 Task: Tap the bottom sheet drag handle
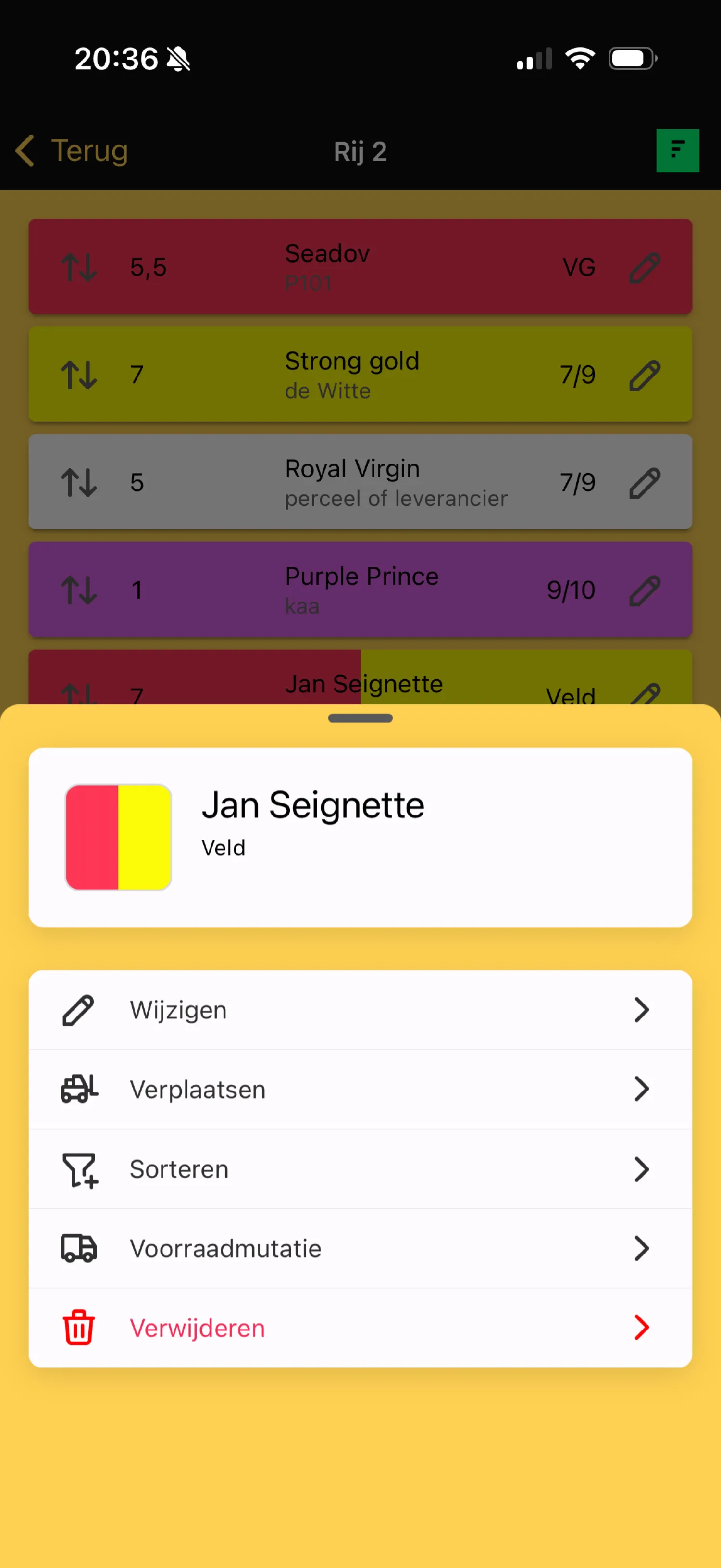(360, 718)
